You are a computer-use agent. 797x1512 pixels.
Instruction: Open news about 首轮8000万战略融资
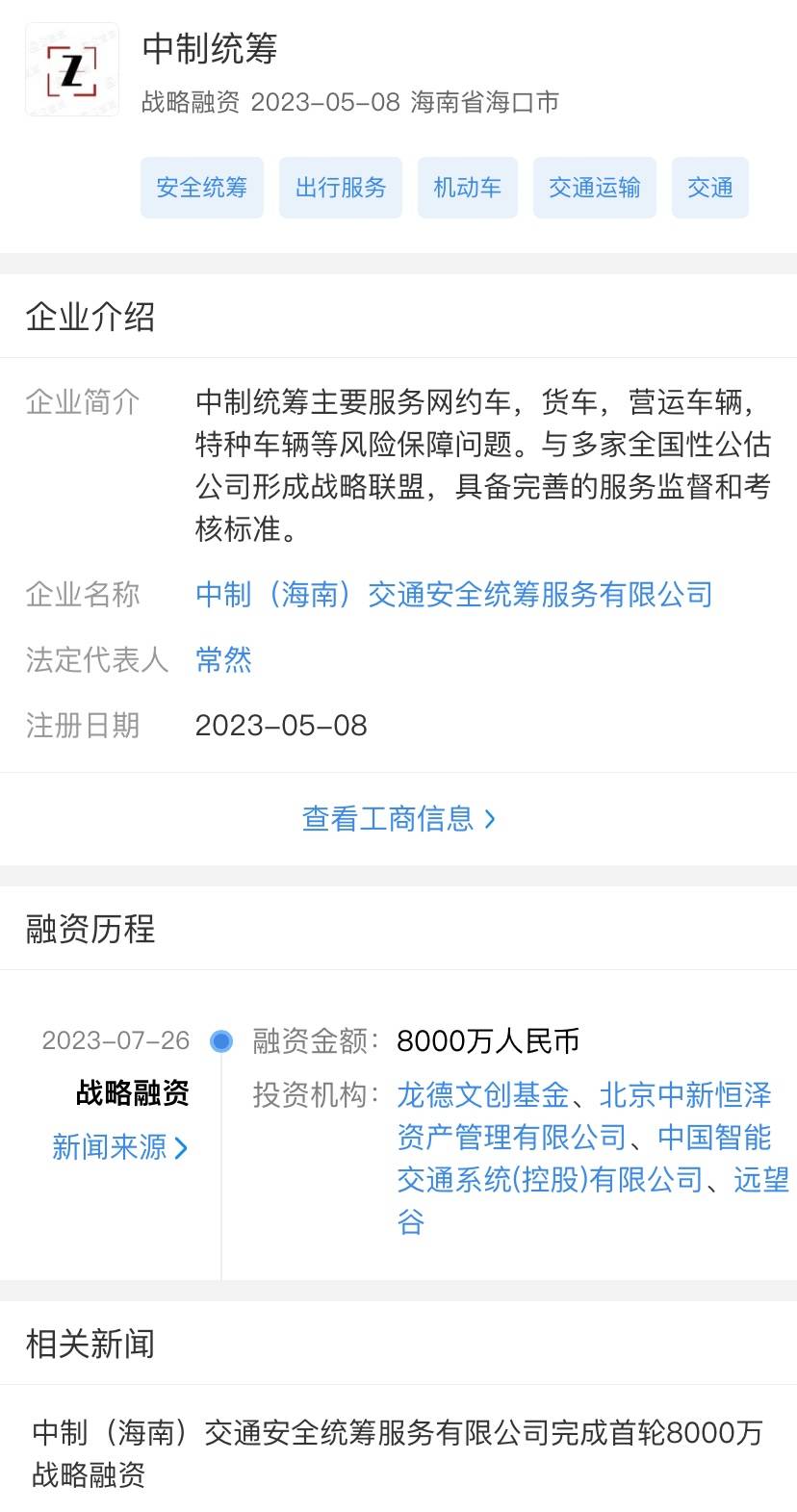pos(398,1453)
